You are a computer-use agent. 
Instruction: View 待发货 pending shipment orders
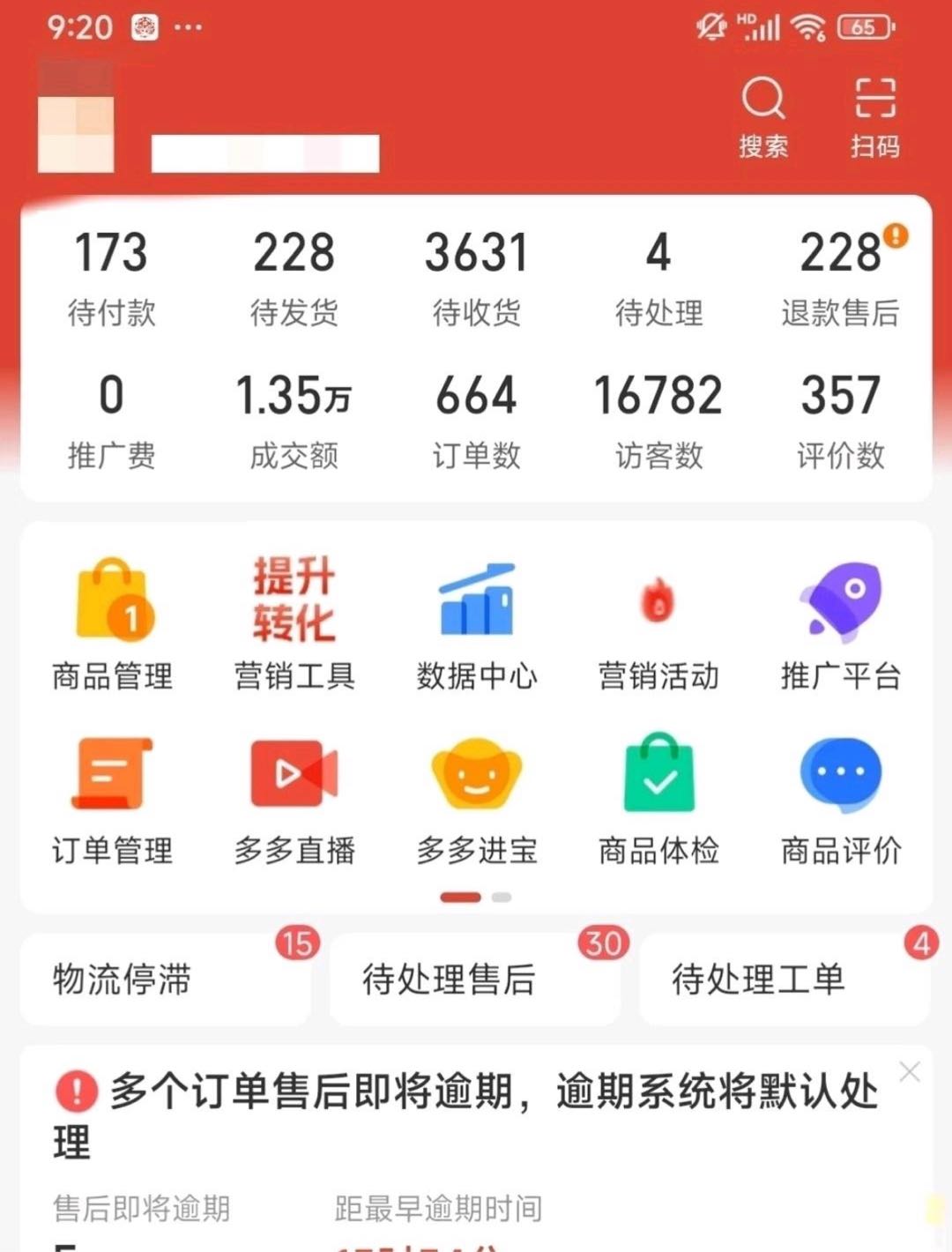coord(294,273)
